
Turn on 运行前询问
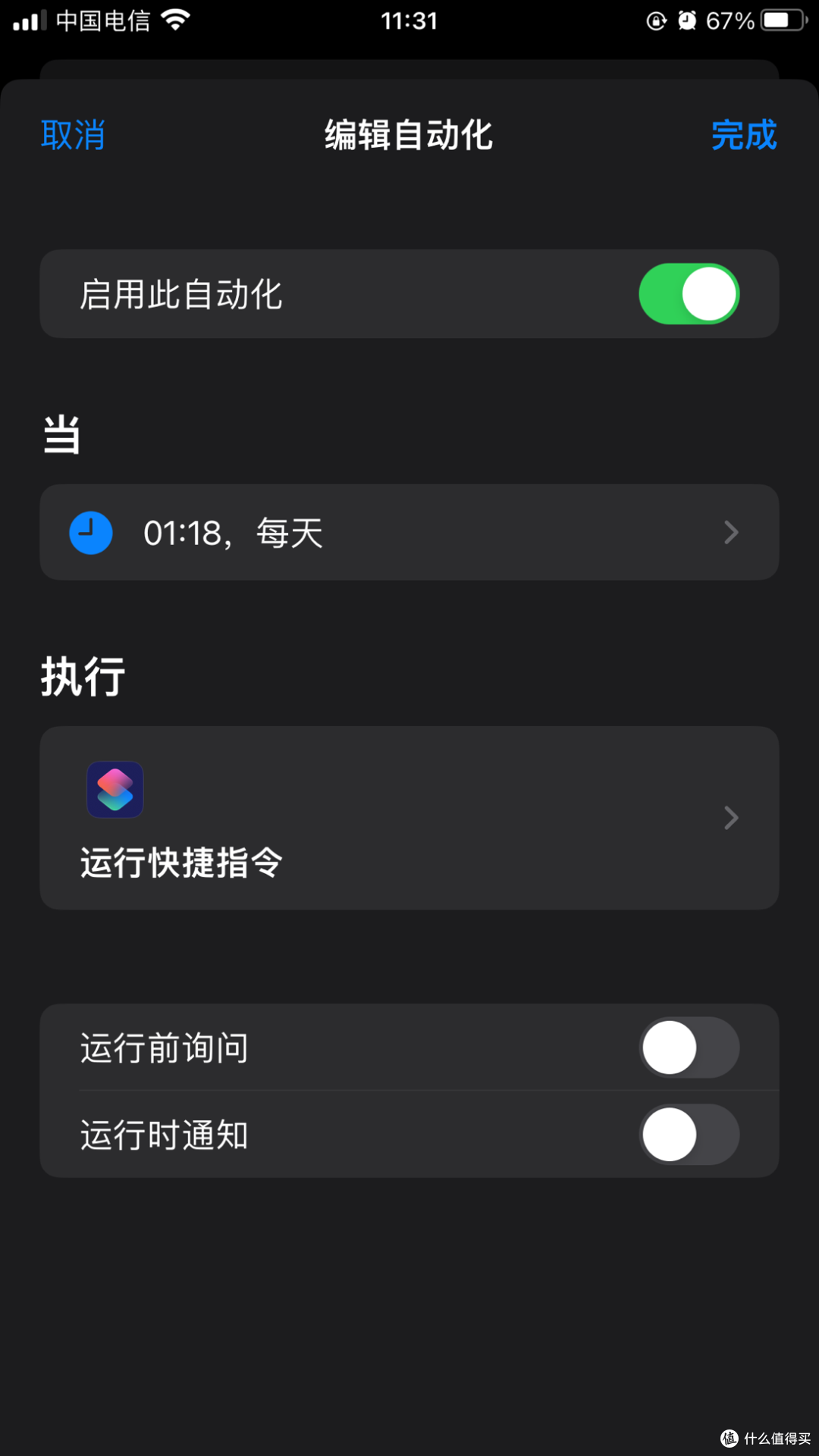[x=689, y=1047]
